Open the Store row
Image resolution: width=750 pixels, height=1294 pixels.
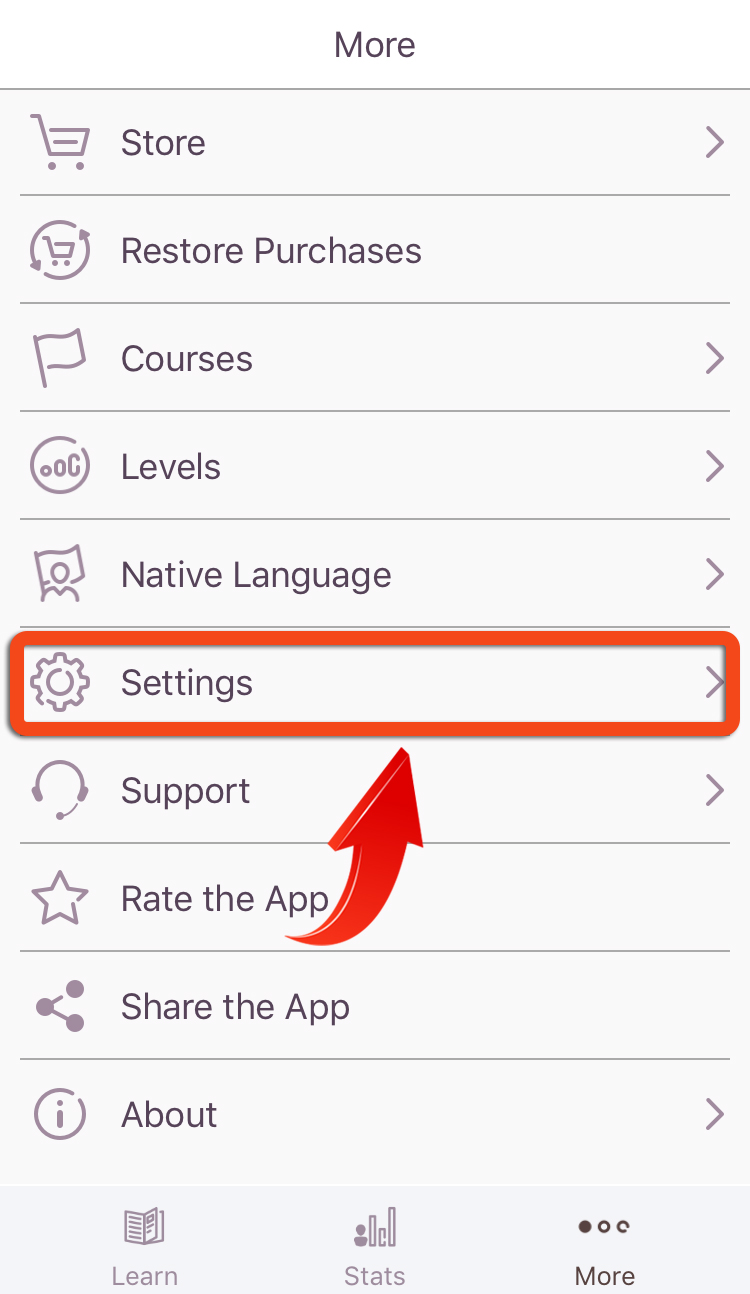click(x=375, y=142)
